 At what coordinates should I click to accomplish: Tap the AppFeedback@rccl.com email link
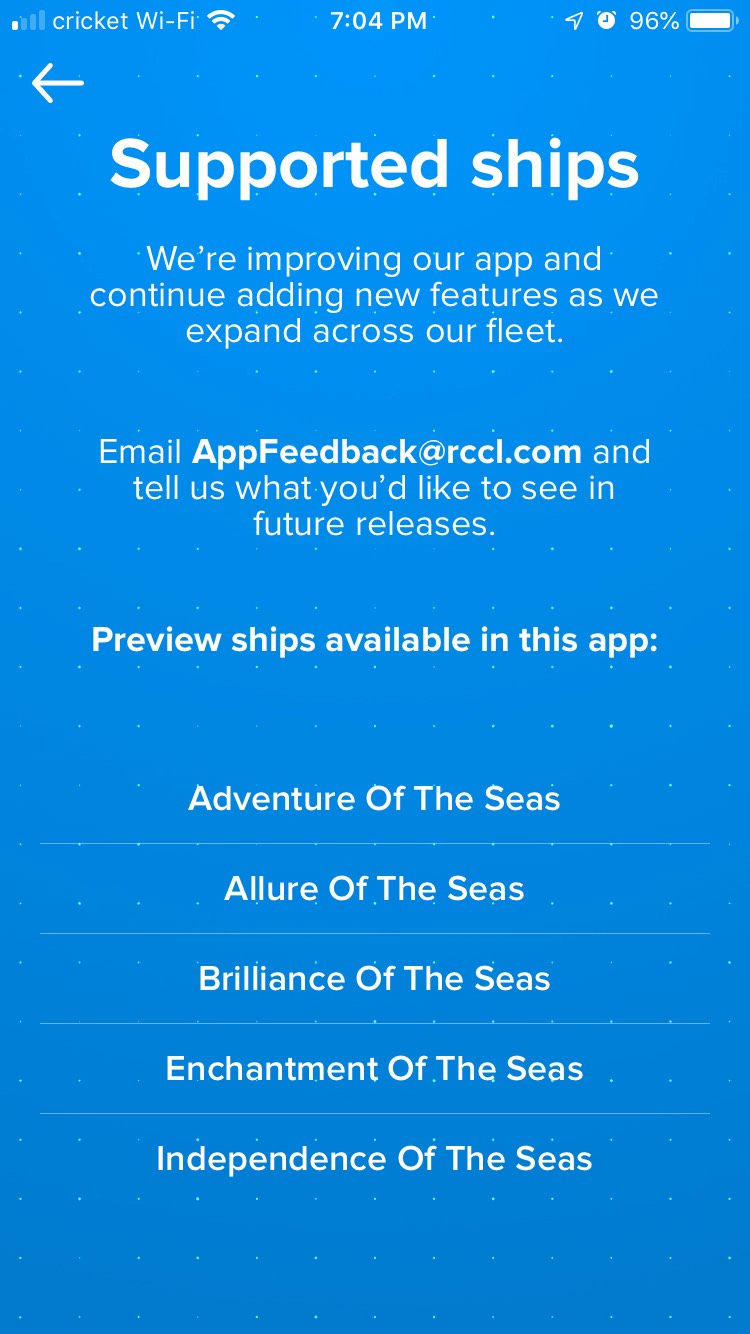point(387,451)
